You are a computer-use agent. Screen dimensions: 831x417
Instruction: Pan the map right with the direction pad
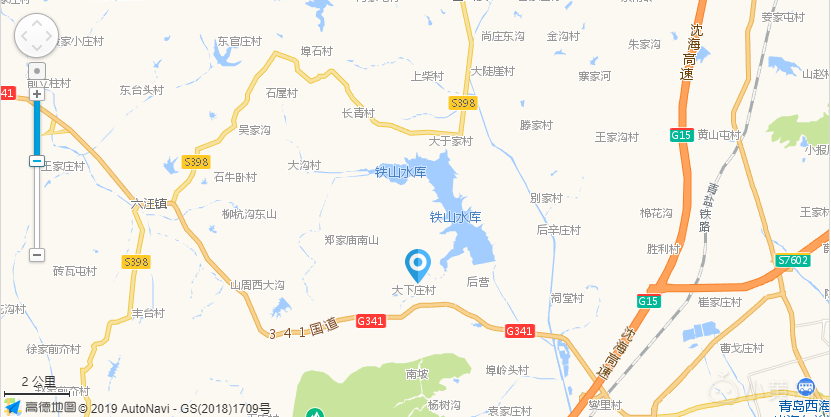52,38
